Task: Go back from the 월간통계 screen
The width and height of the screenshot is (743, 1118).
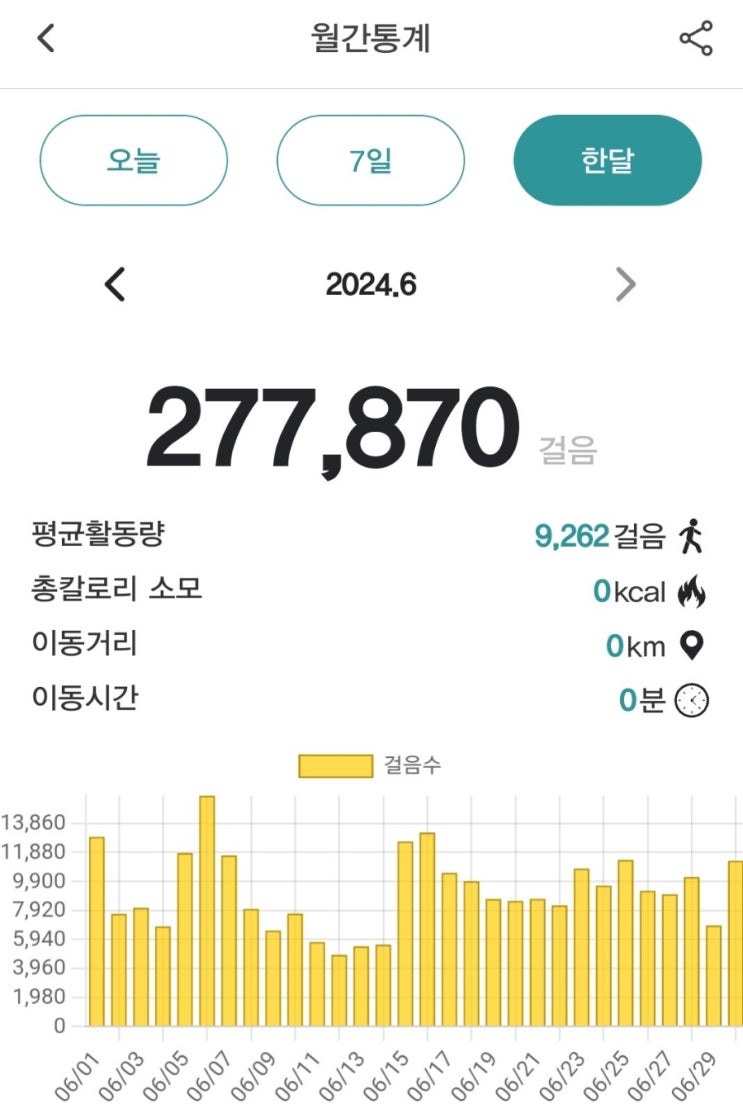Action: coord(46,38)
